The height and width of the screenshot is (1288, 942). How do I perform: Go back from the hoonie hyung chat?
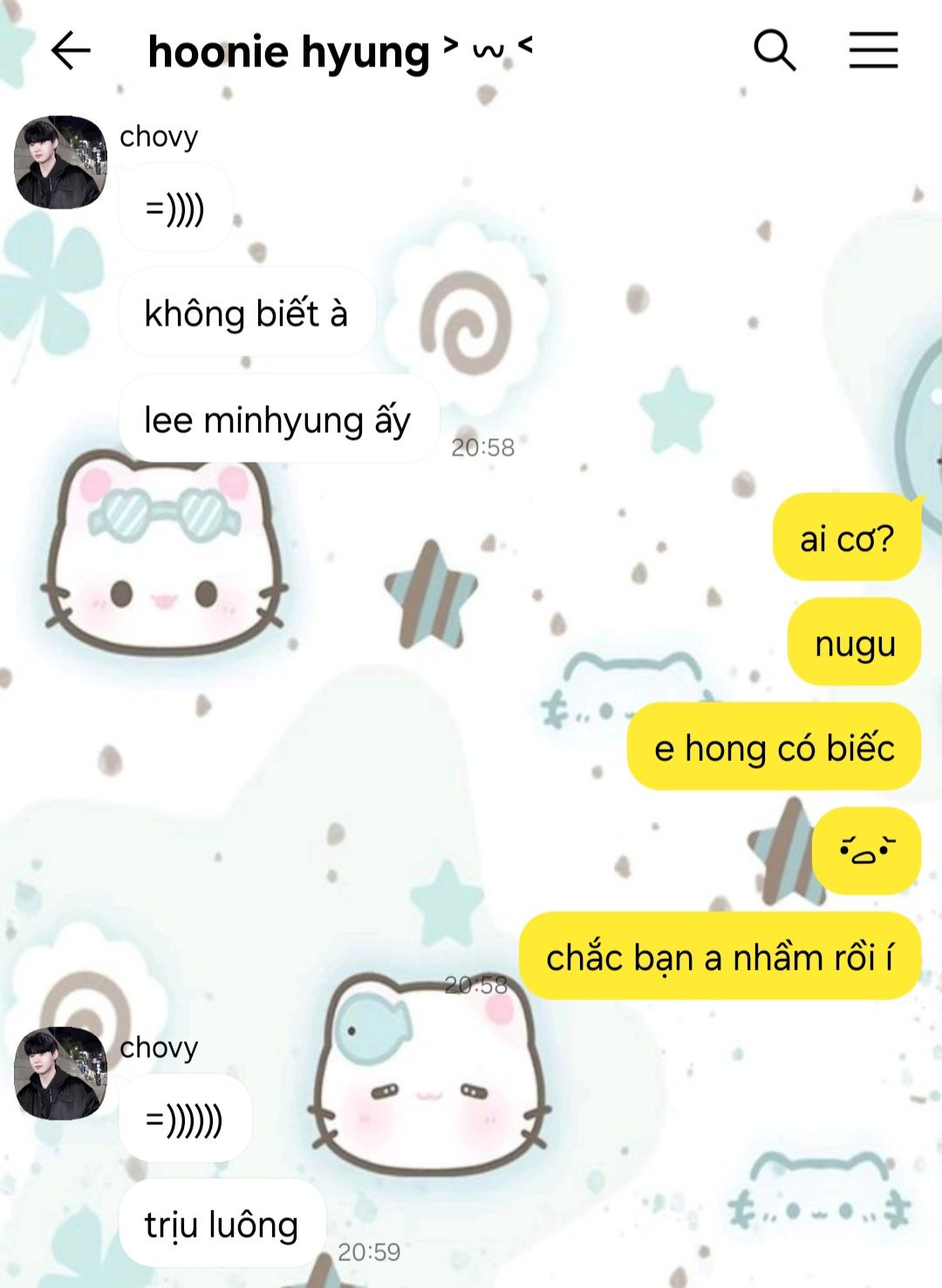tap(71, 51)
